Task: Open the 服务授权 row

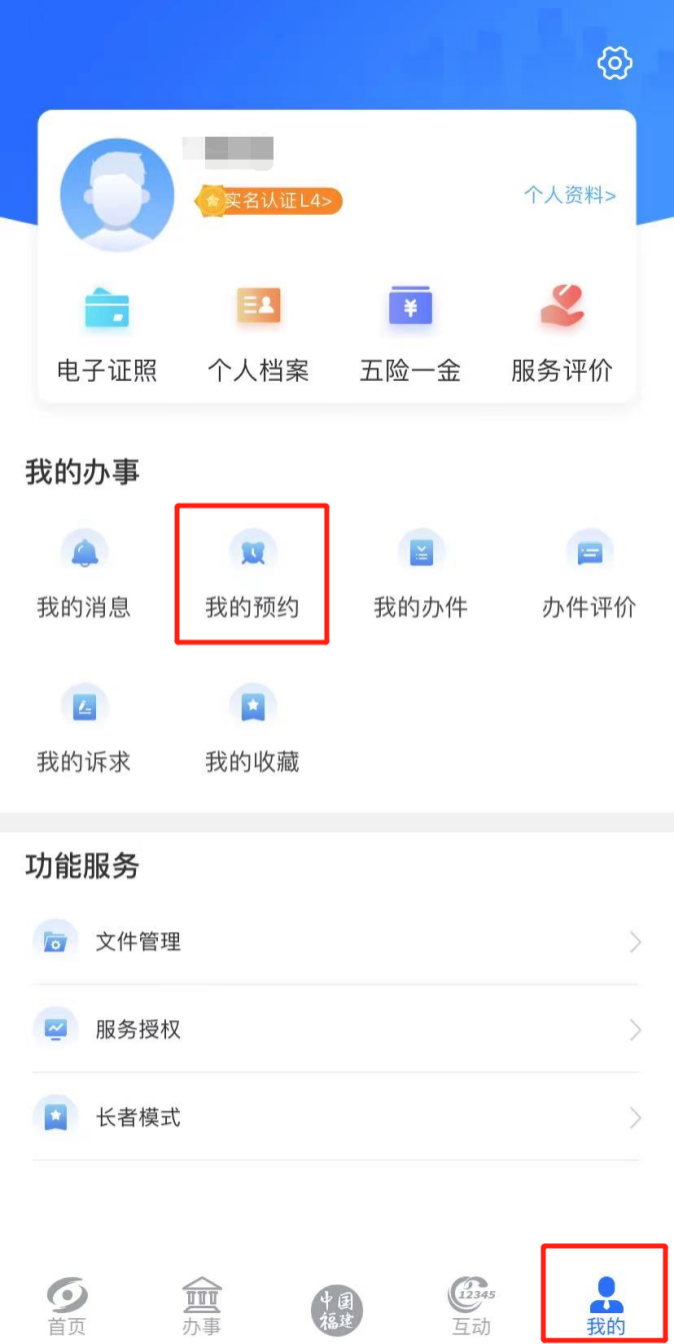Action: (x=336, y=1029)
